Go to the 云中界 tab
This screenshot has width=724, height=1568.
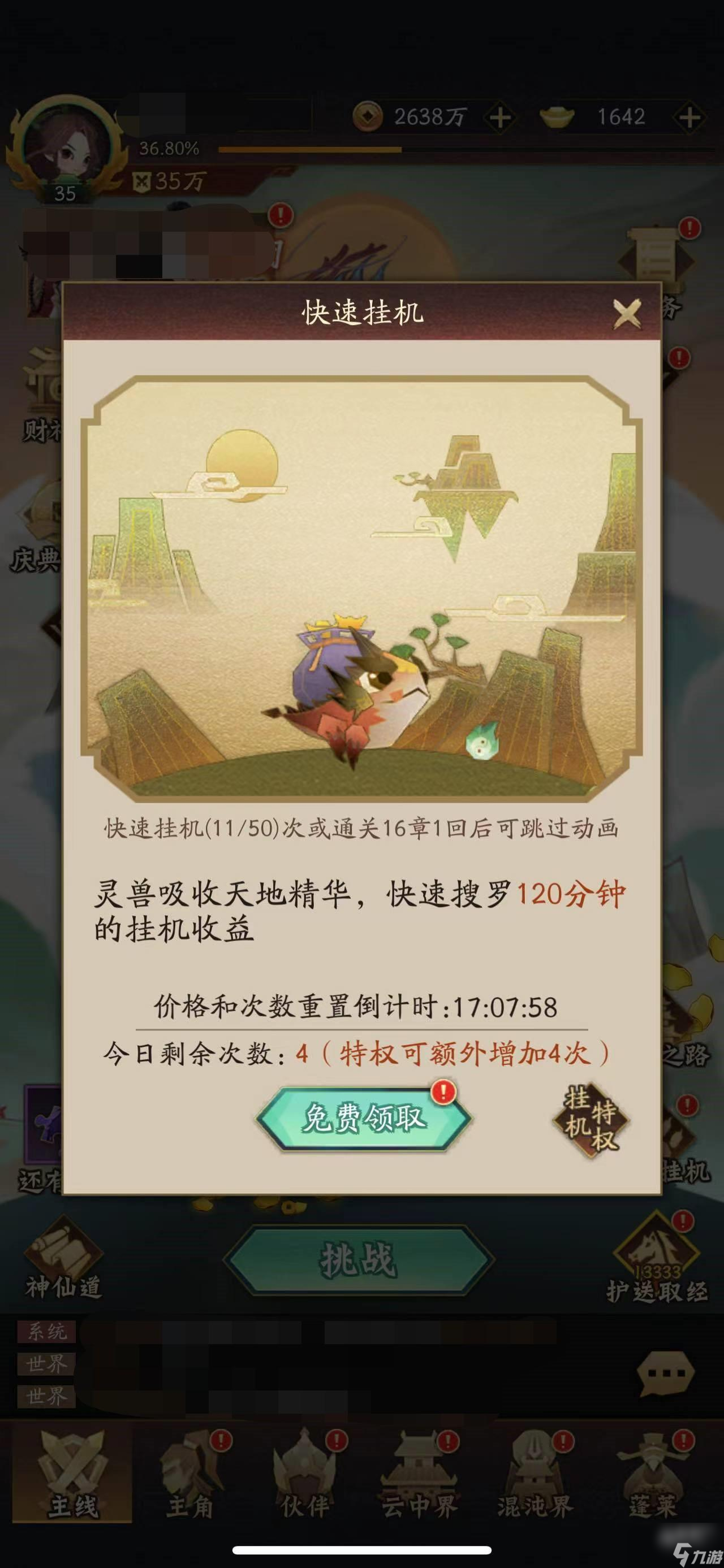pyautogui.click(x=419, y=1479)
